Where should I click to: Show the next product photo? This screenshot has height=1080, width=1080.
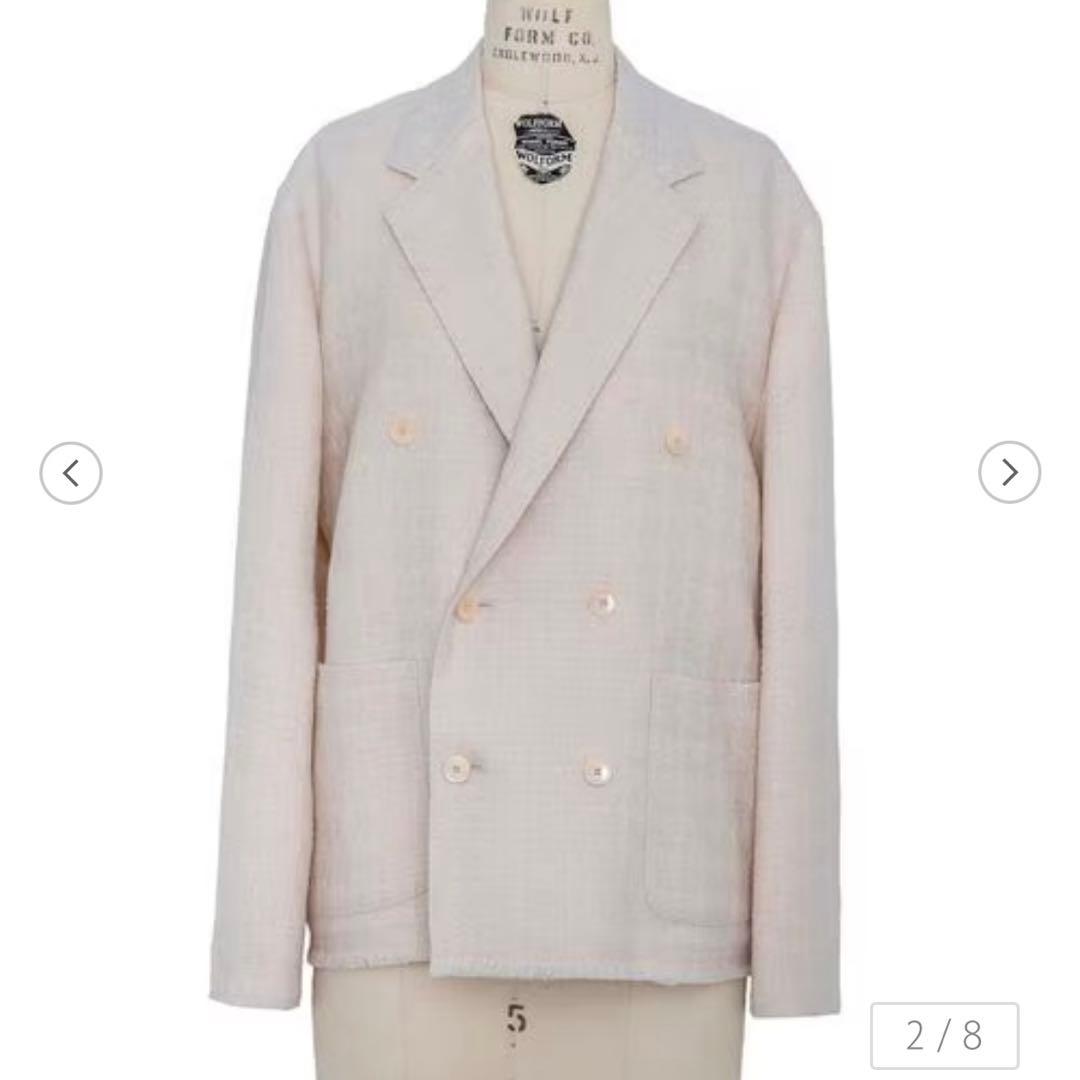point(1009,472)
